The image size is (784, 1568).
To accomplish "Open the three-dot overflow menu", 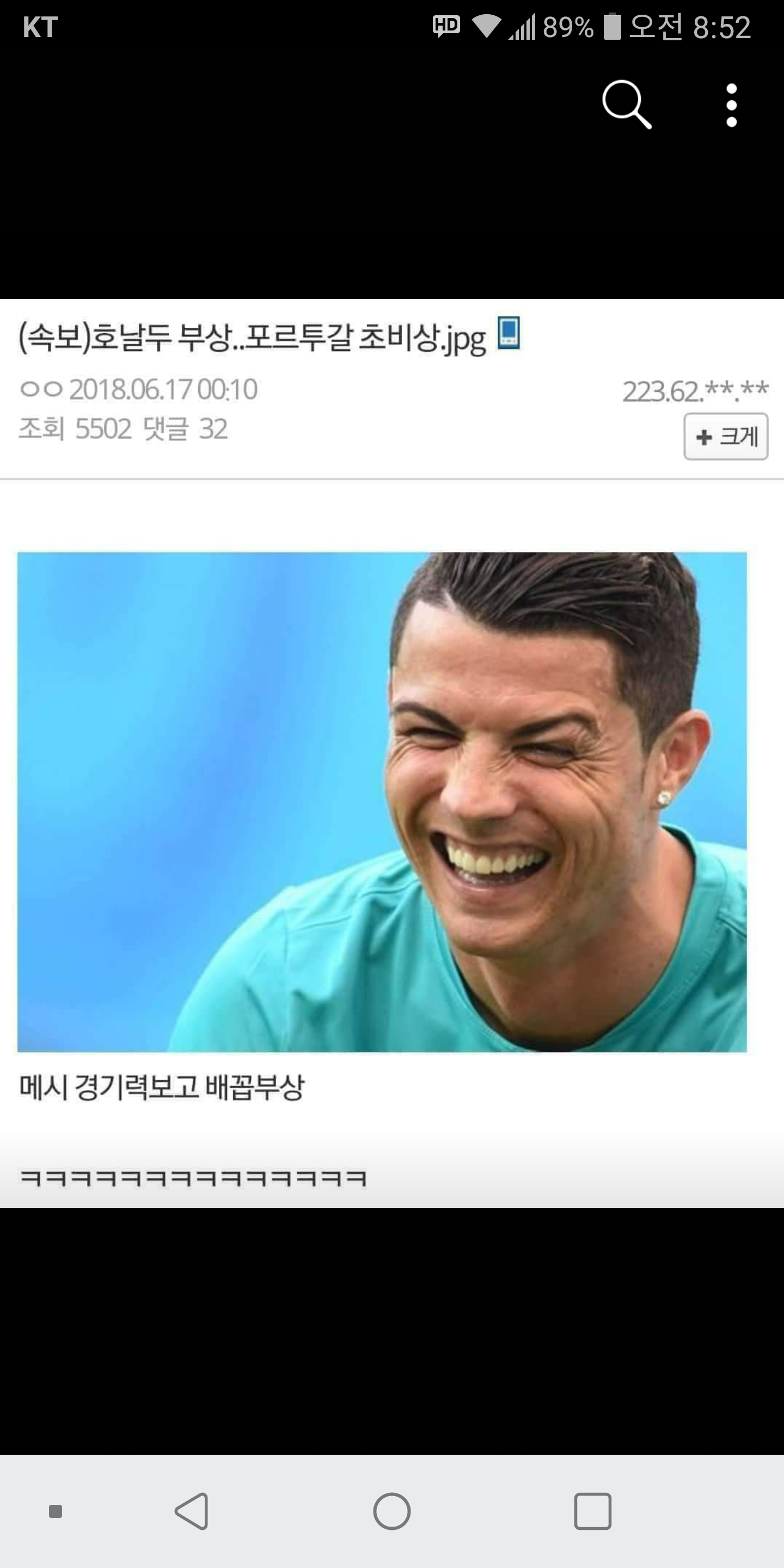I will click(732, 105).
